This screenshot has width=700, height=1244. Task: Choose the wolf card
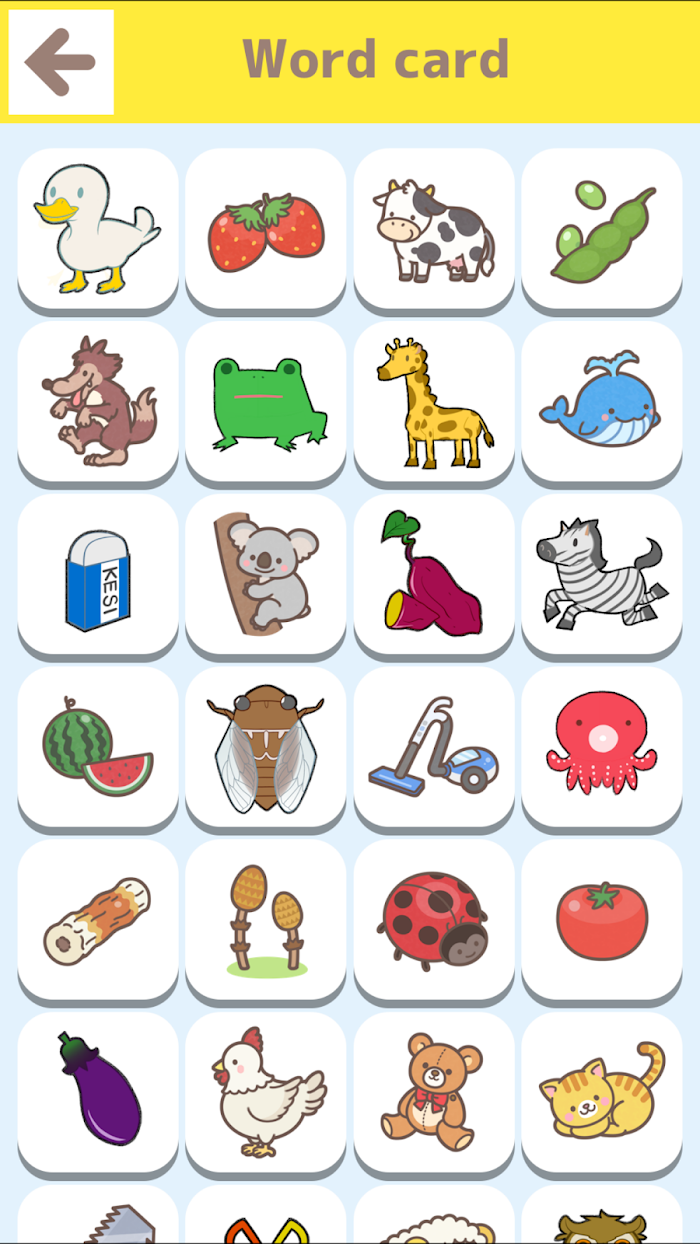click(98, 401)
